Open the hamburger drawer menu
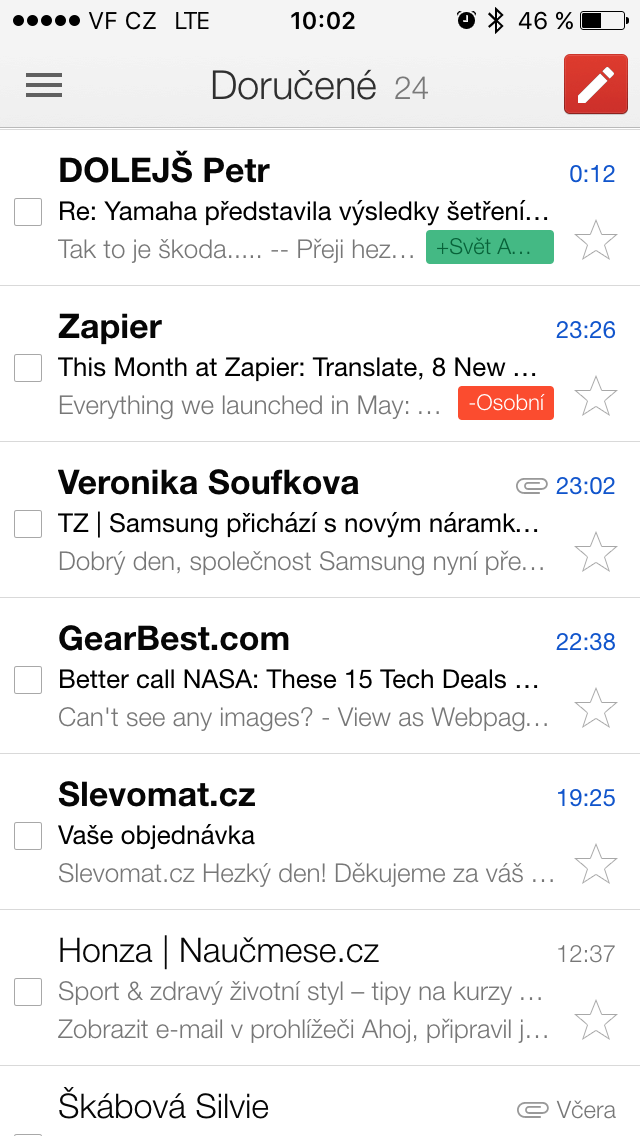This screenshot has width=640, height=1136. pos(43,85)
